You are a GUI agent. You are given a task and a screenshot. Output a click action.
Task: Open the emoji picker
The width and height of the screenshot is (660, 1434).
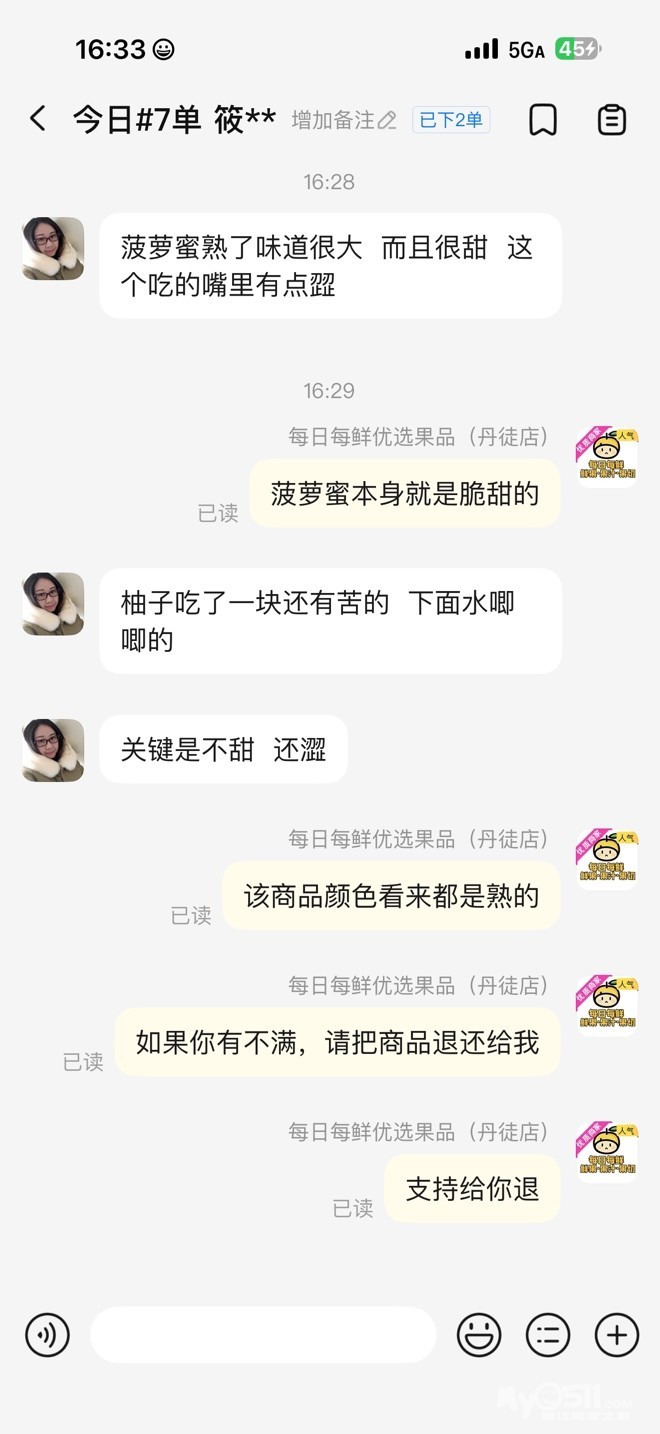coord(479,1334)
